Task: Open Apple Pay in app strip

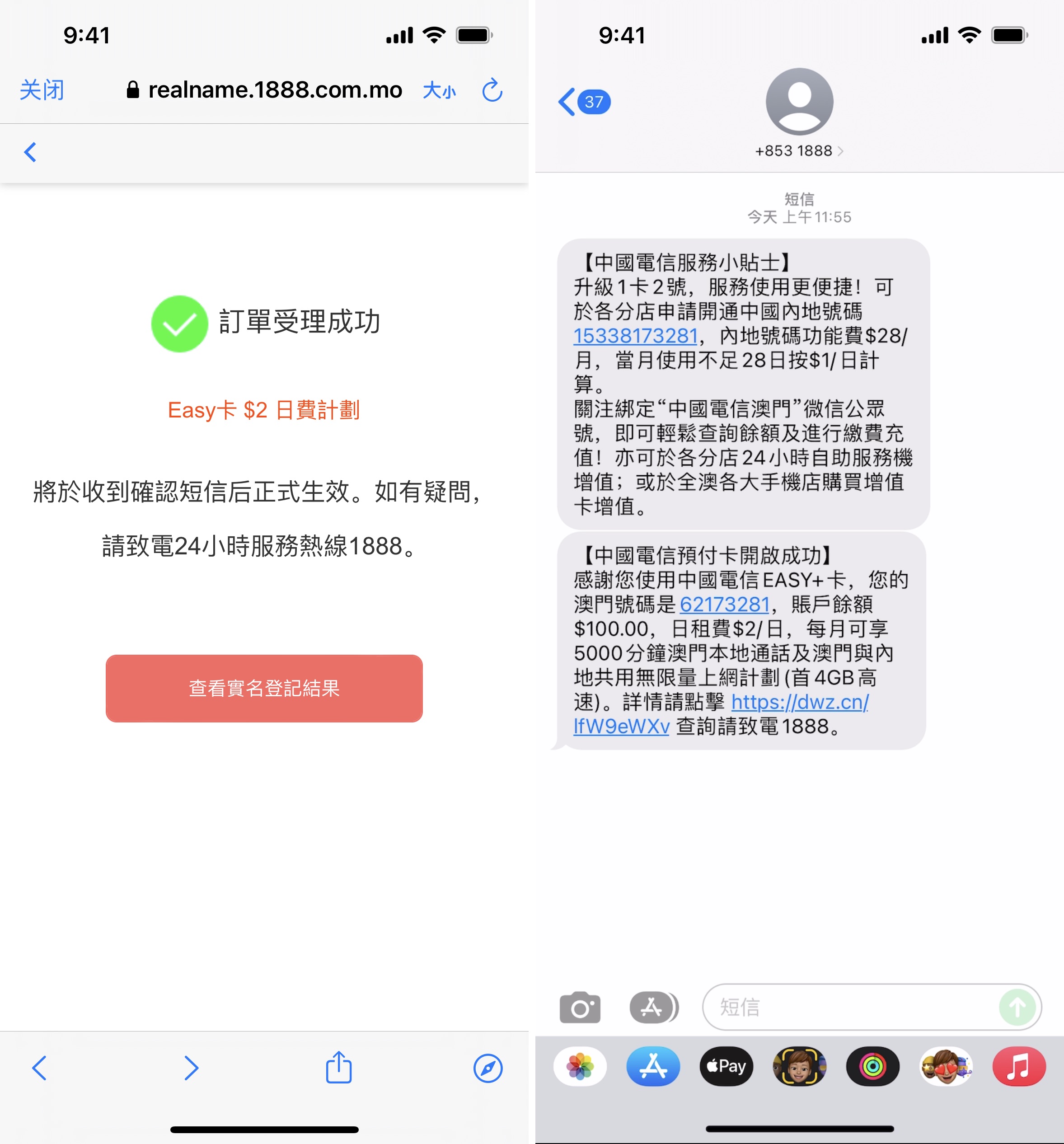Action: pyautogui.click(x=726, y=1066)
